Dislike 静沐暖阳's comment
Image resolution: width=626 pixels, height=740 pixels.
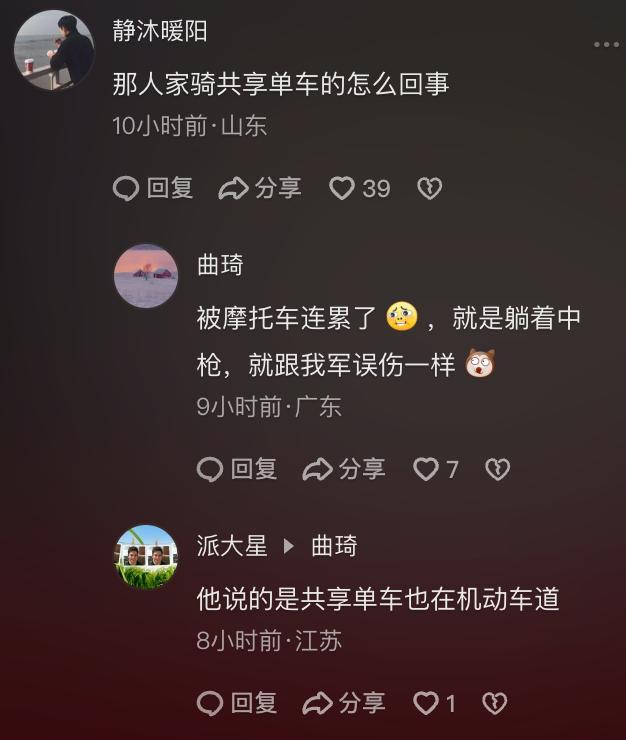(429, 188)
